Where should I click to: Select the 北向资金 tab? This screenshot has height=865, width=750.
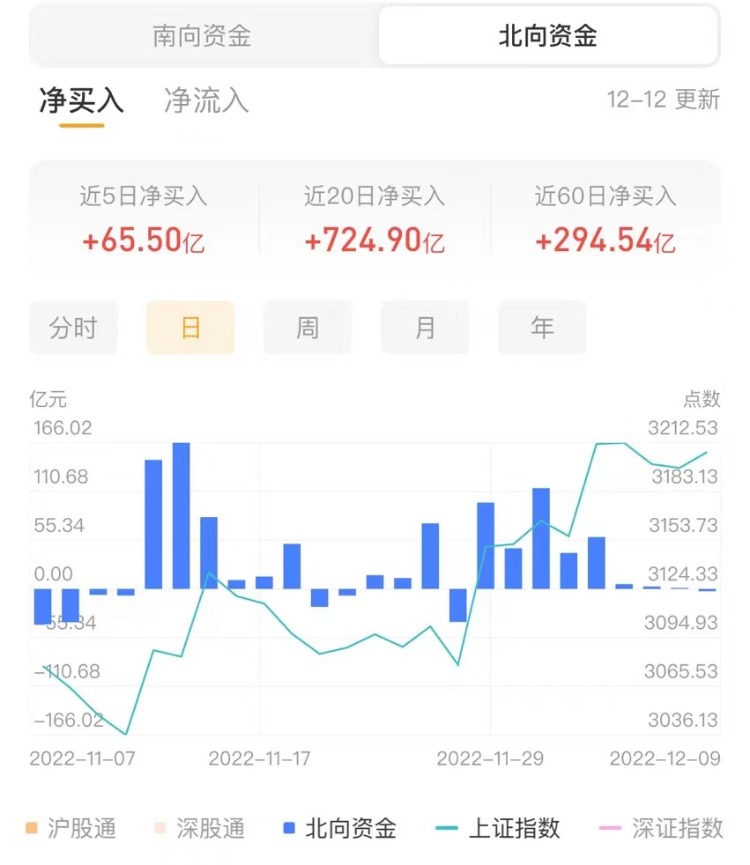point(548,37)
